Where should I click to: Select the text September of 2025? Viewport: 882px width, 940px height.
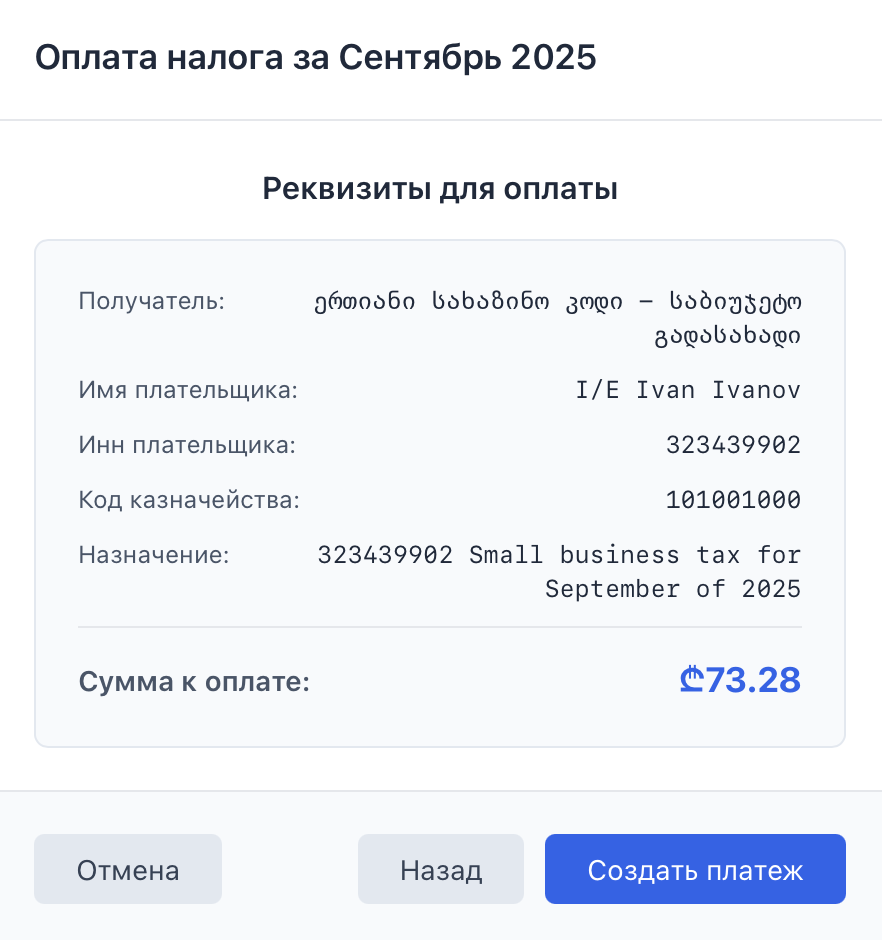coord(672,589)
